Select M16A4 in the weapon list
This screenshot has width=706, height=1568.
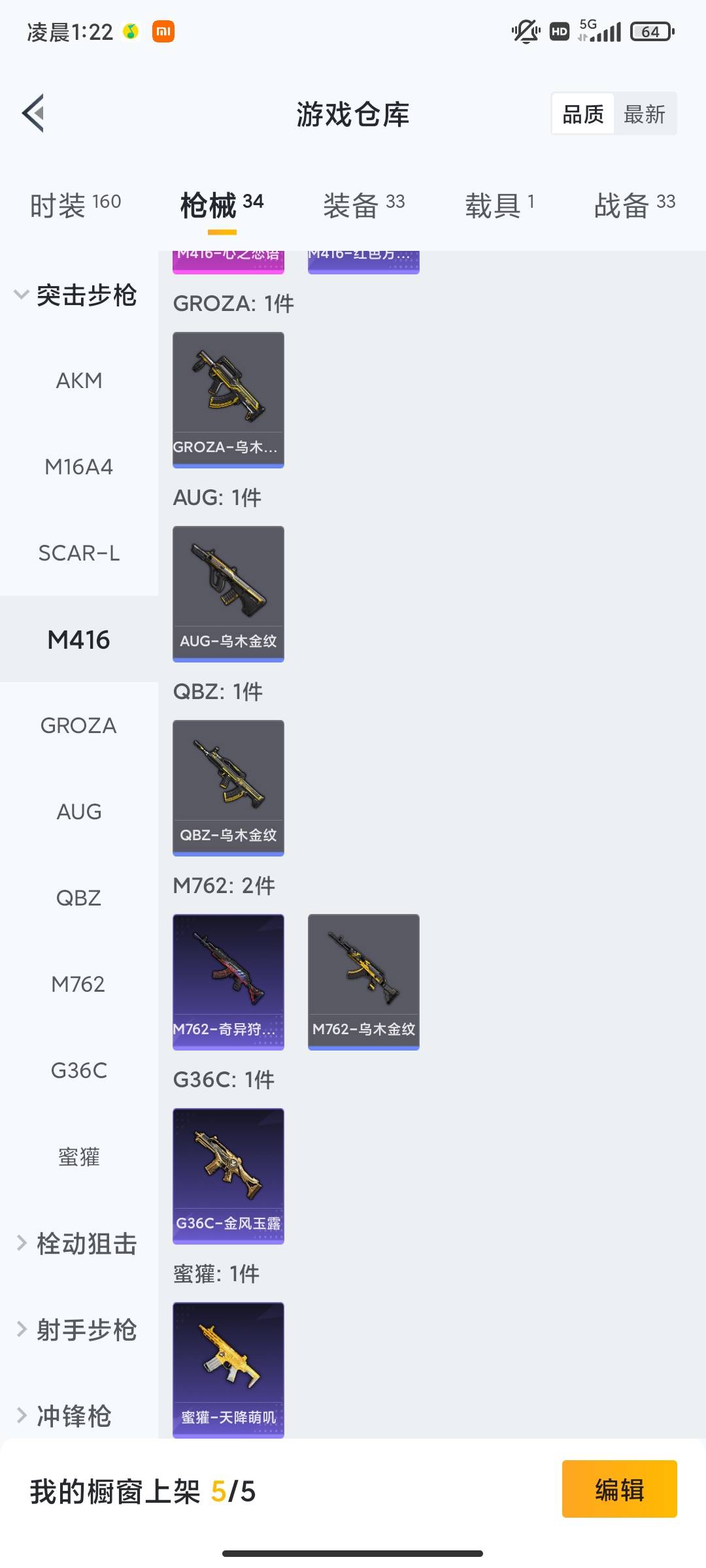click(79, 466)
